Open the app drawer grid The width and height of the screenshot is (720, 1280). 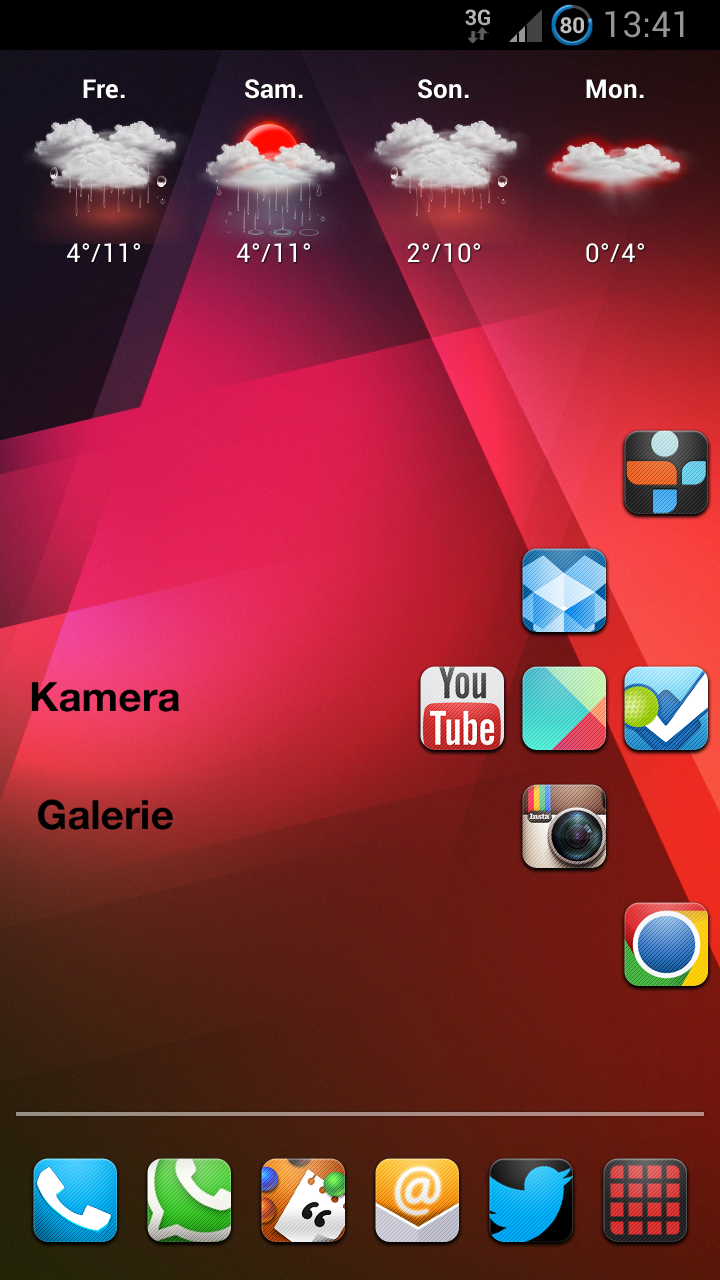[x=645, y=1200]
